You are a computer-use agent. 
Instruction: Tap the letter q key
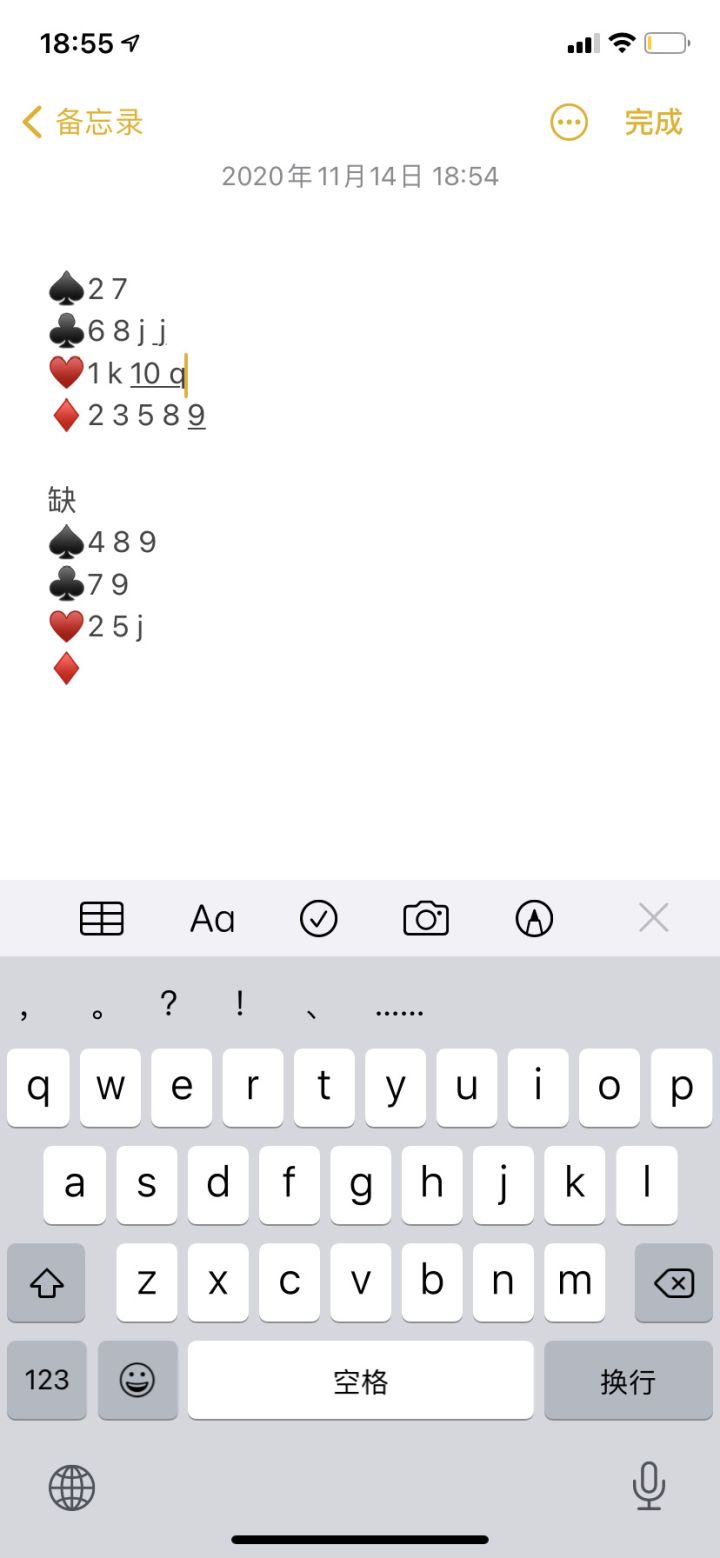(38, 1087)
